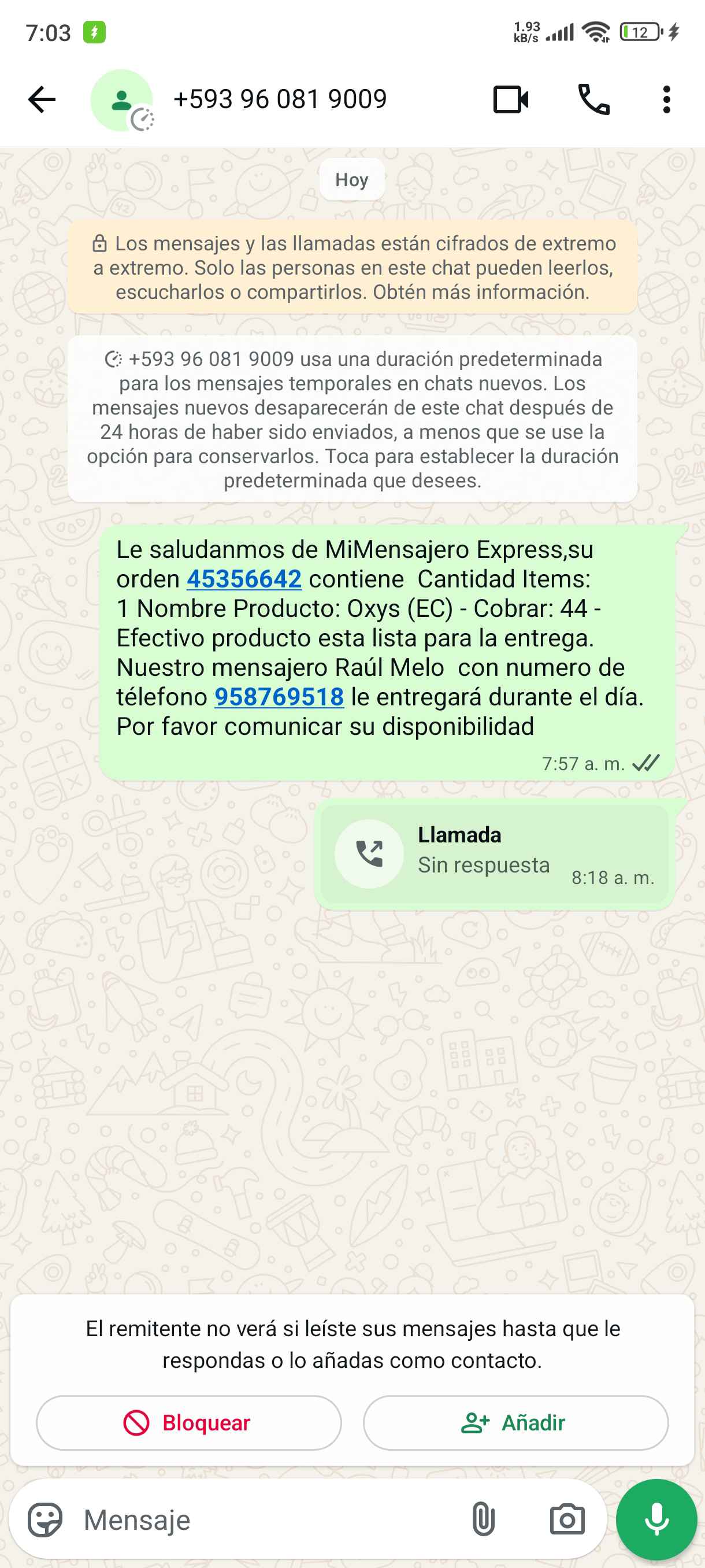
Task: Open the attachment paperclip
Action: pos(483,1520)
